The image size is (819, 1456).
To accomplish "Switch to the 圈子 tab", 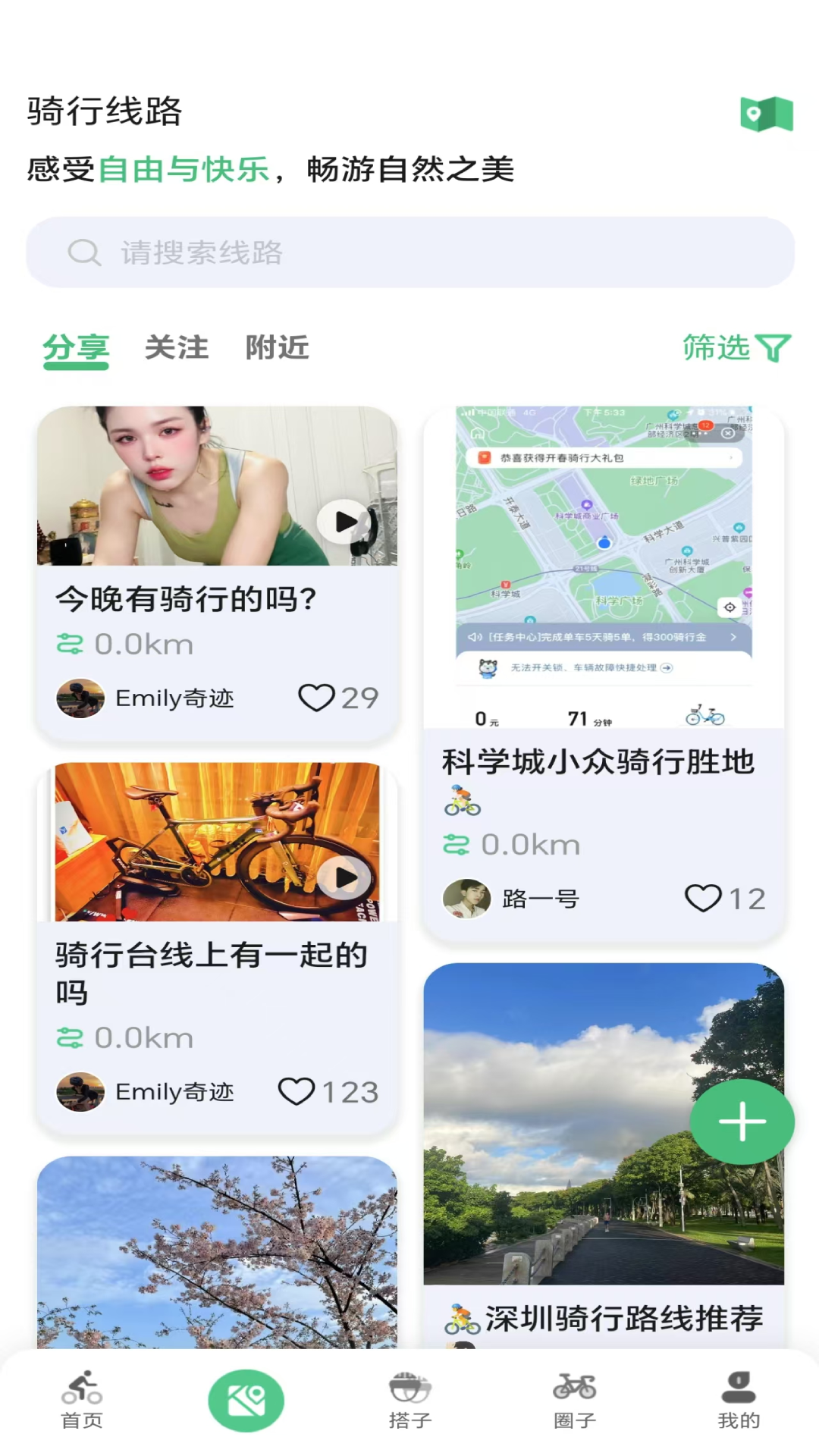I will click(x=574, y=1400).
